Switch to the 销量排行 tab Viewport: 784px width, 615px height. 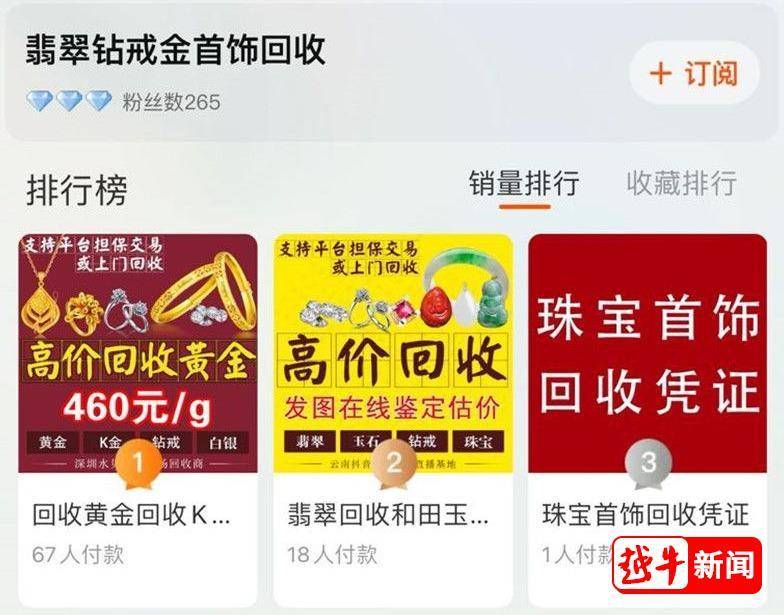tap(524, 184)
